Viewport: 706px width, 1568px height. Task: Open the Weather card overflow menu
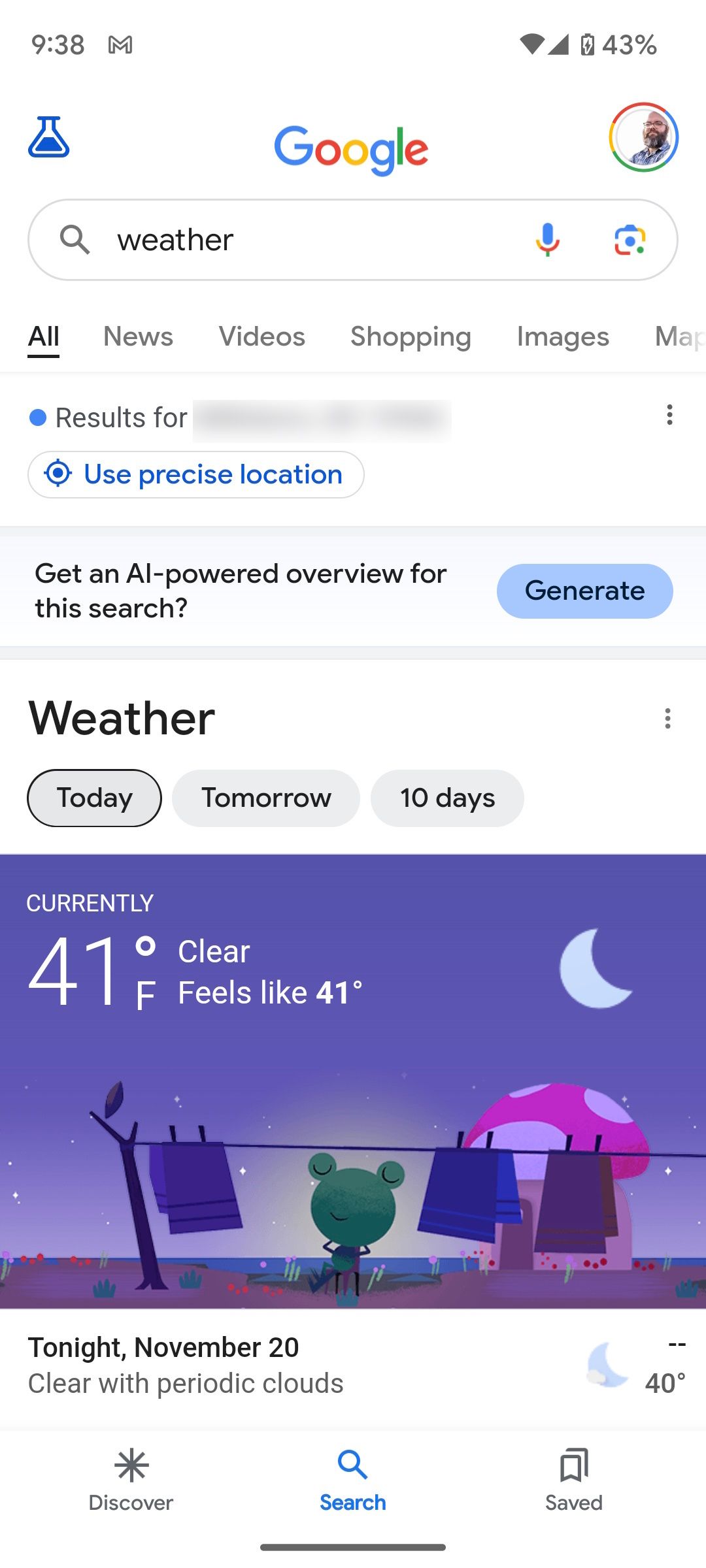coord(667,719)
